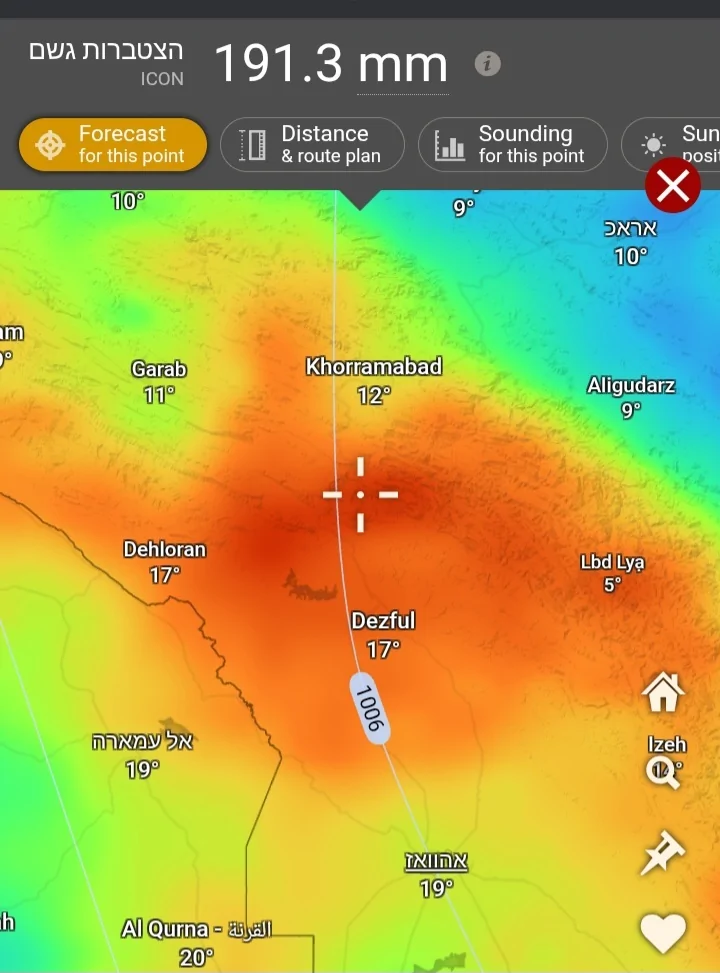Close the point picker with red X
The image size is (720, 973).
click(x=673, y=185)
